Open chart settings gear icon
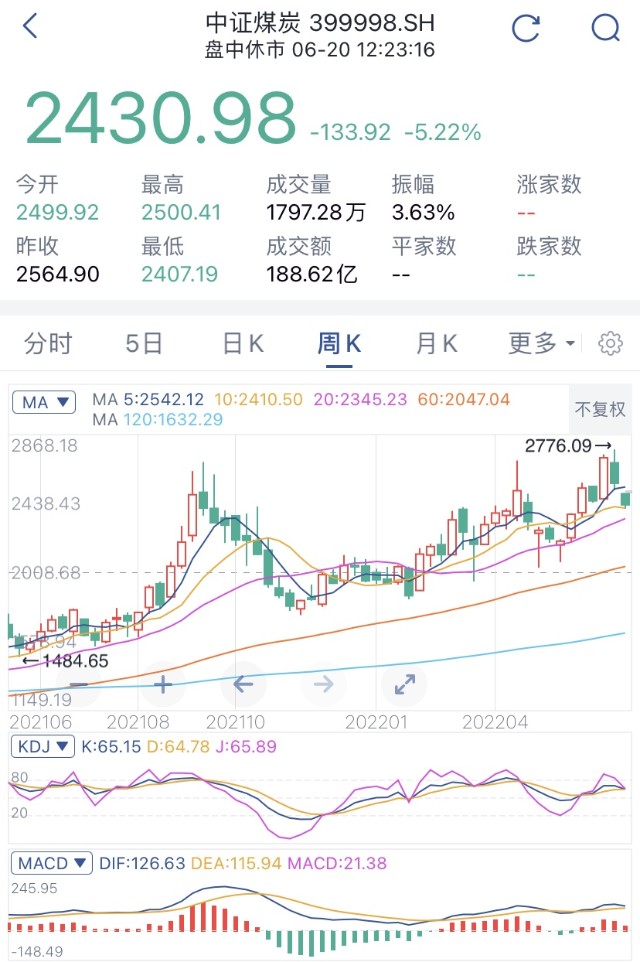 click(x=609, y=344)
